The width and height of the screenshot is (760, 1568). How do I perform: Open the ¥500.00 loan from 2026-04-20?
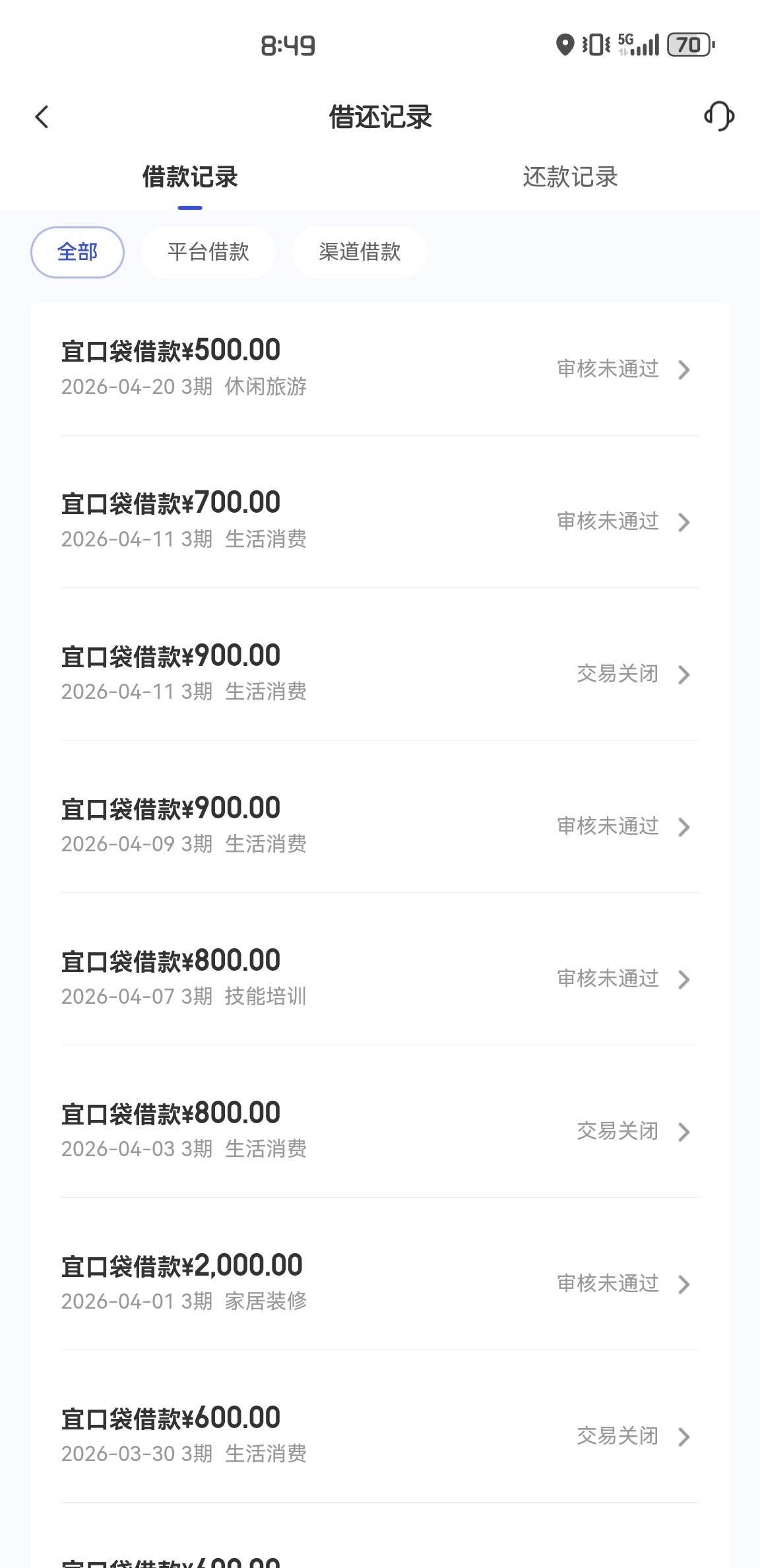point(380,368)
